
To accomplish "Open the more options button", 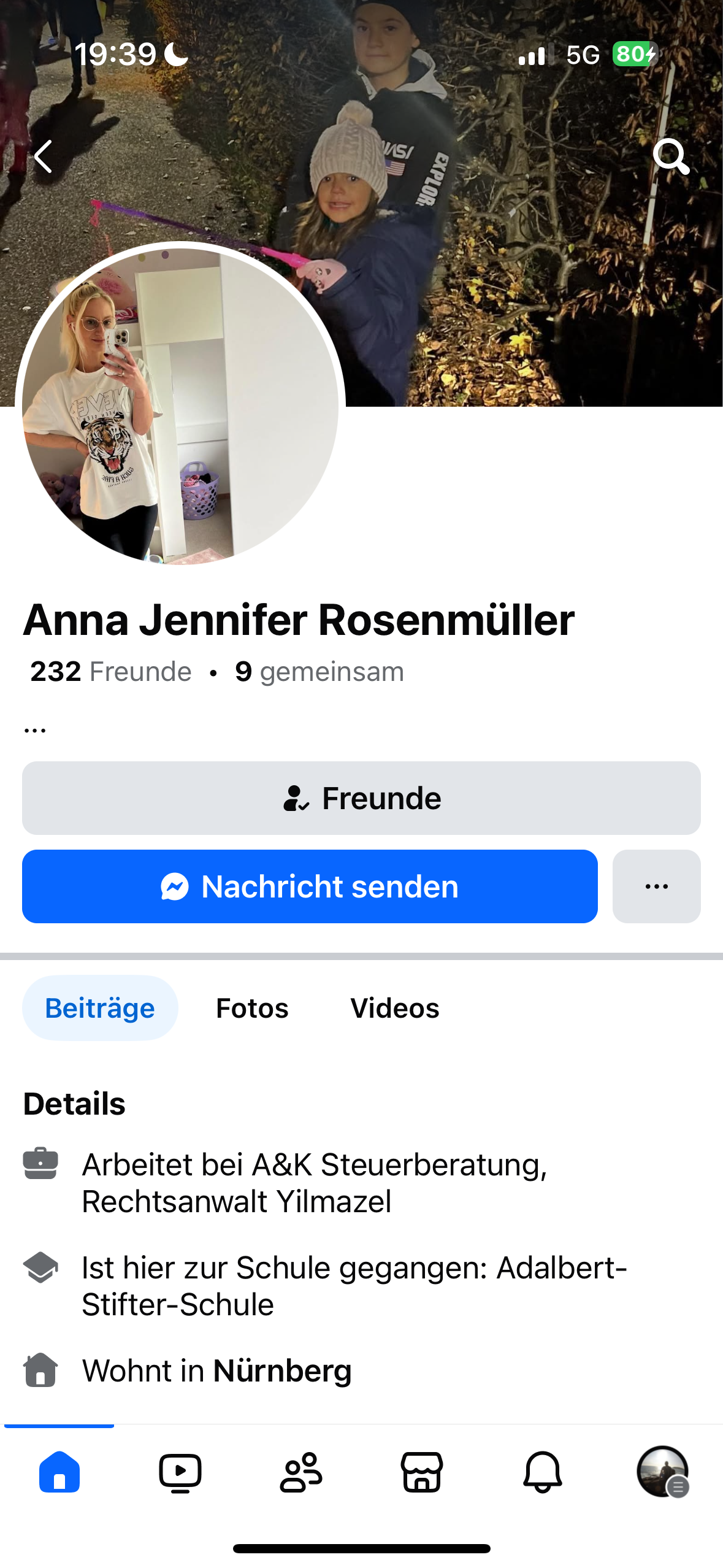I will (656, 886).
